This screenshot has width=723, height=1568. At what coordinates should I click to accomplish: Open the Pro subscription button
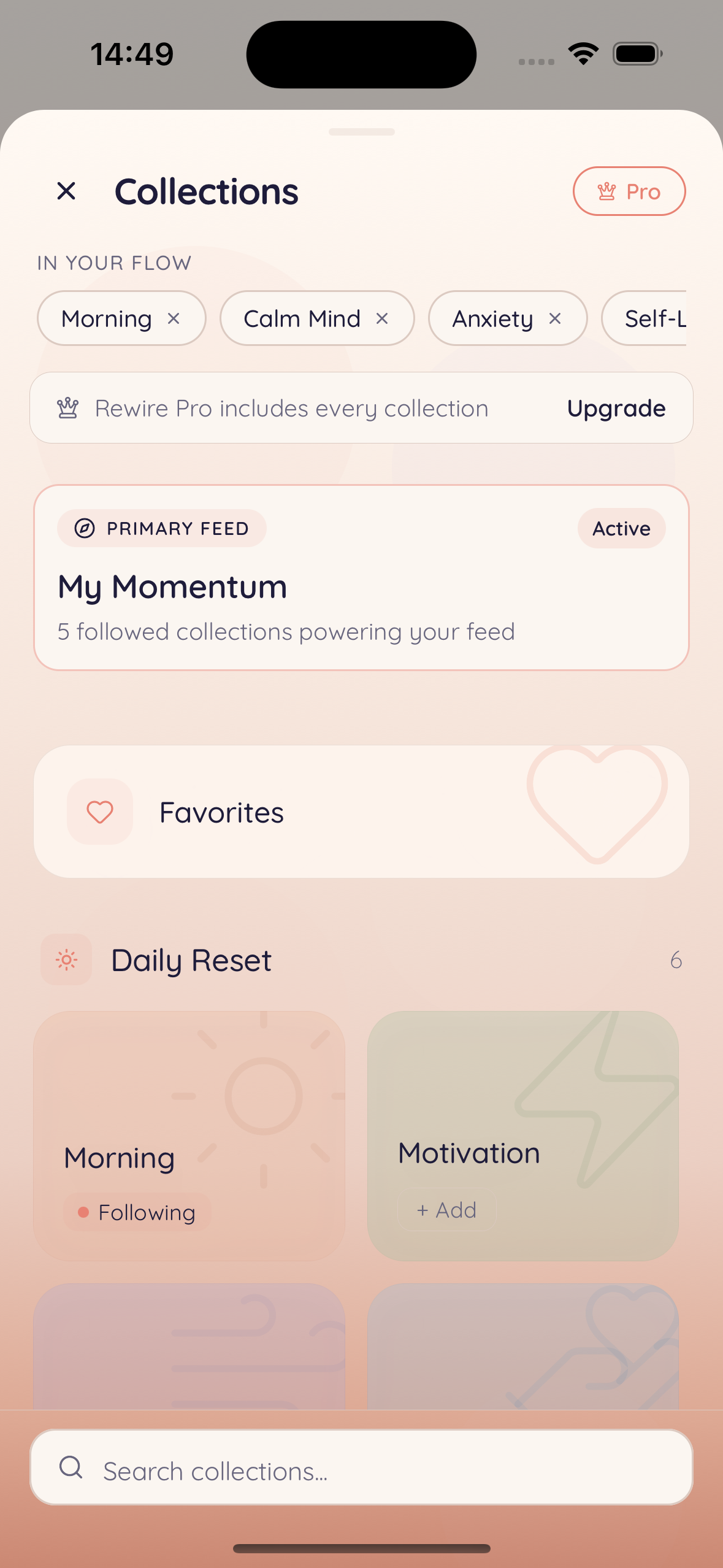629,191
